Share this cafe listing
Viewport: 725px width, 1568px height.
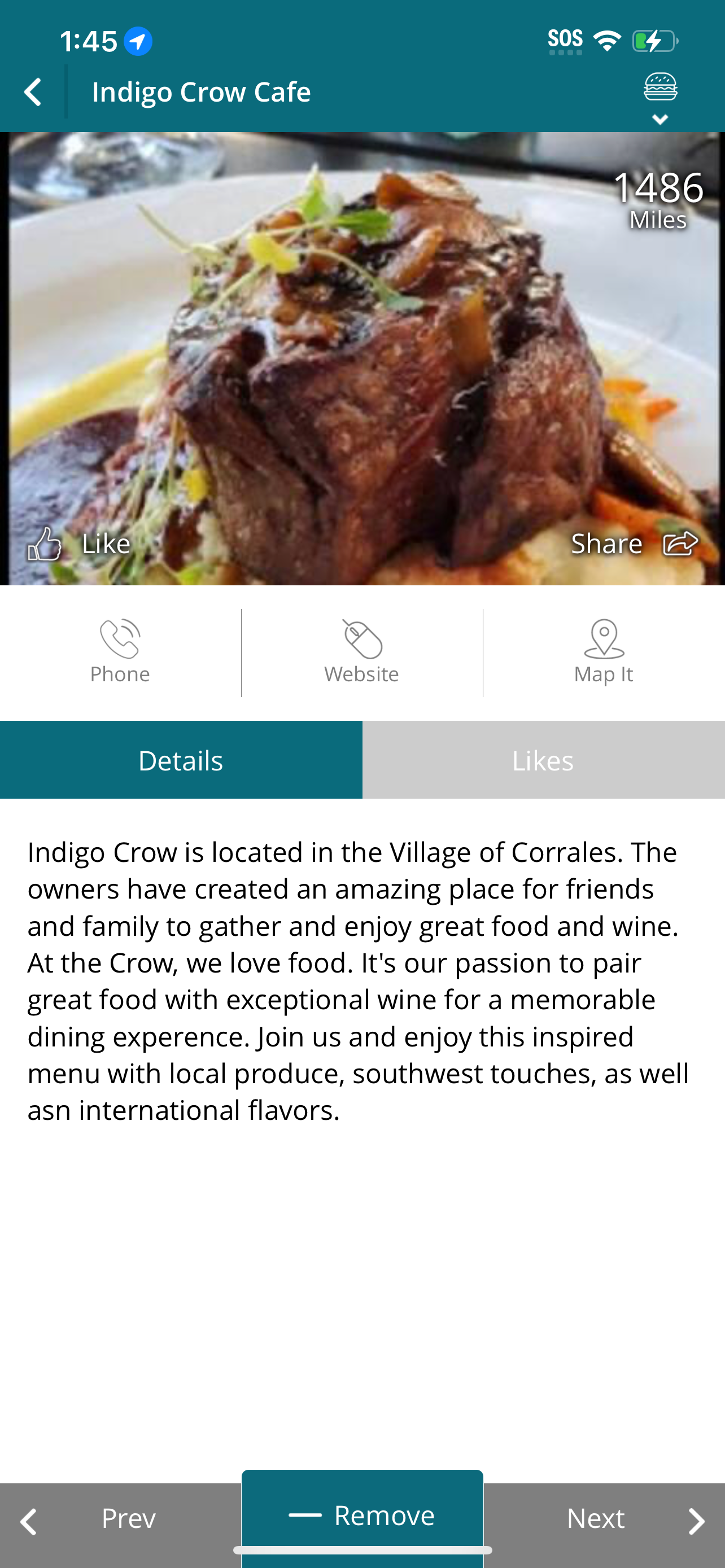point(634,543)
